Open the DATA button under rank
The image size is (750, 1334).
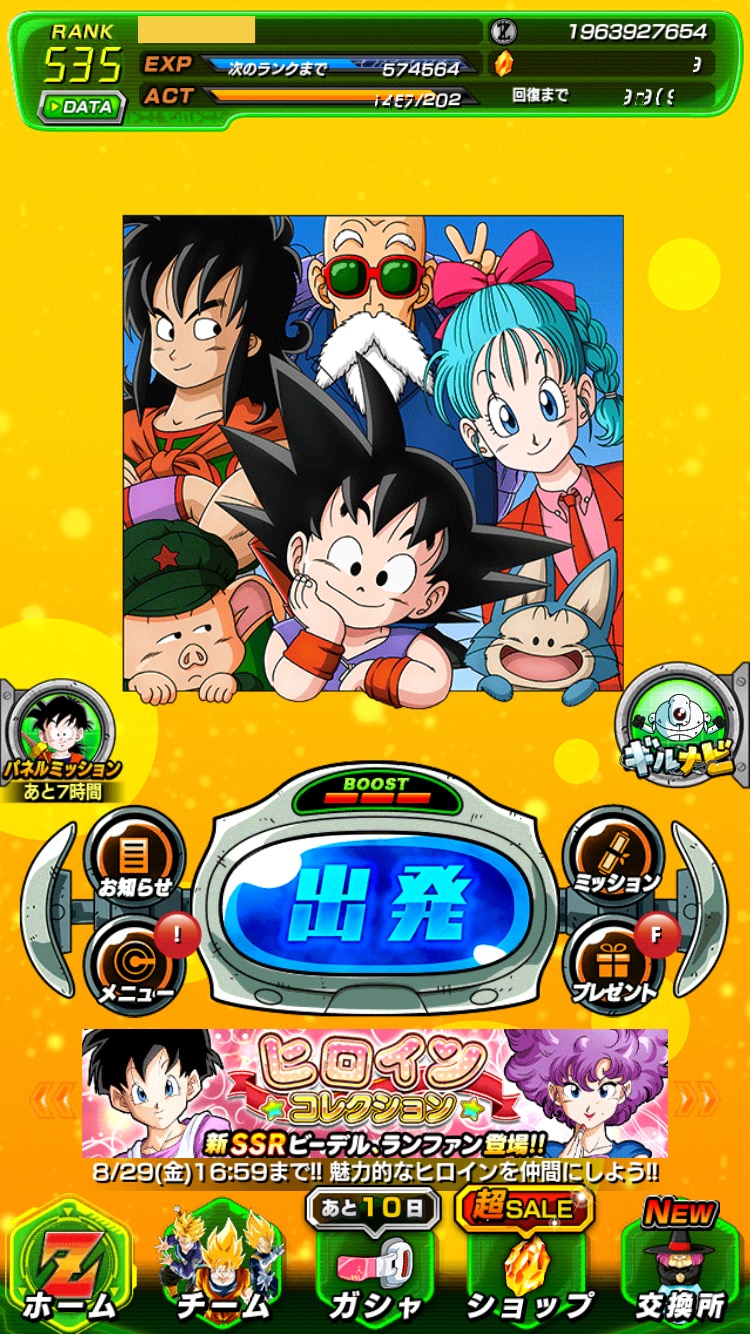pos(82,107)
